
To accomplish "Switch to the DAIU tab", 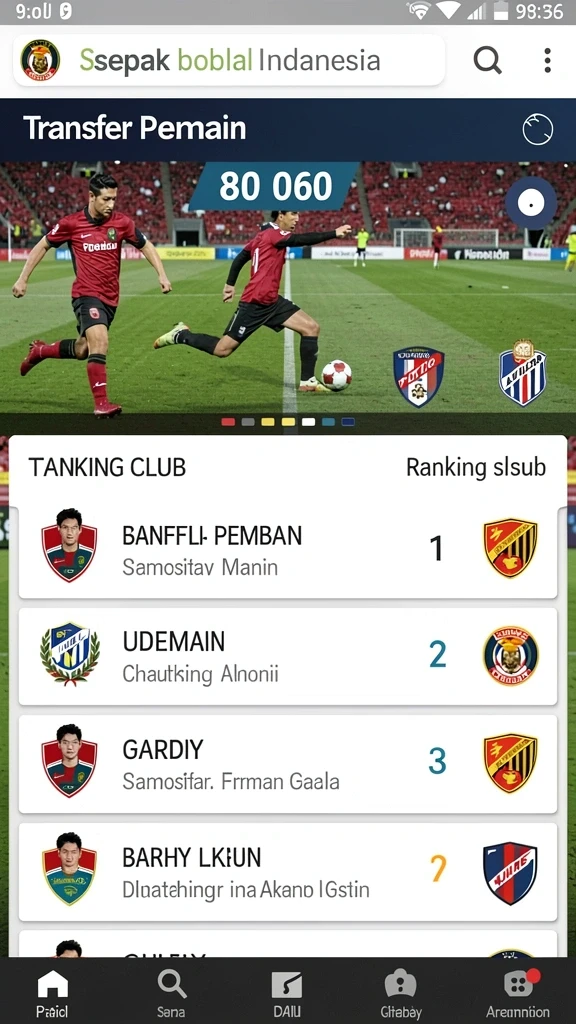I will click(x=287, y=993).
